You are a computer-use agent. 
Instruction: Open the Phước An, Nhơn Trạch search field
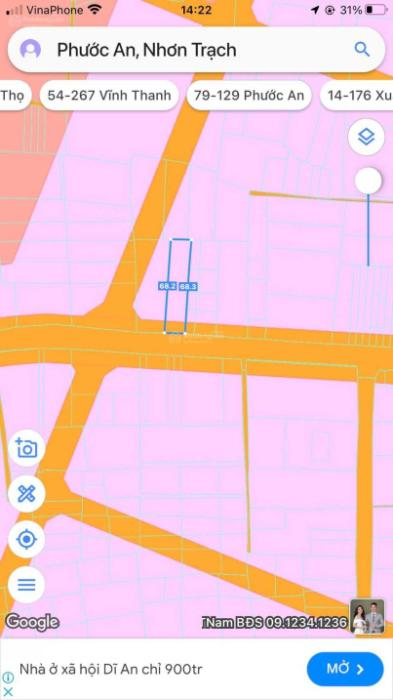click(x=196, y=50)
